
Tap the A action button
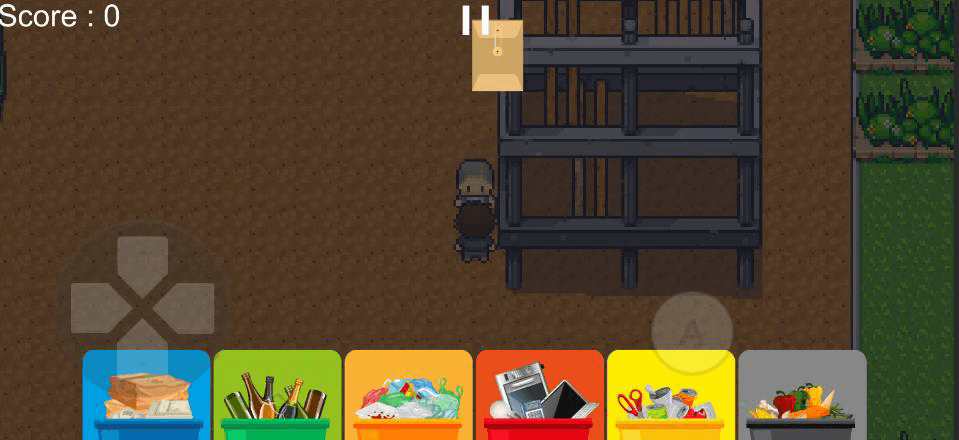[691, 333]
